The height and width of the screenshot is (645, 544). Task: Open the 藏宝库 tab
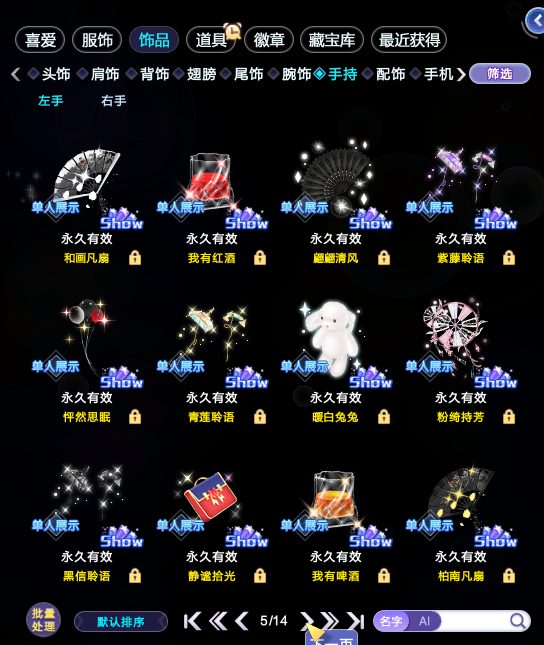tap(332, 40)
